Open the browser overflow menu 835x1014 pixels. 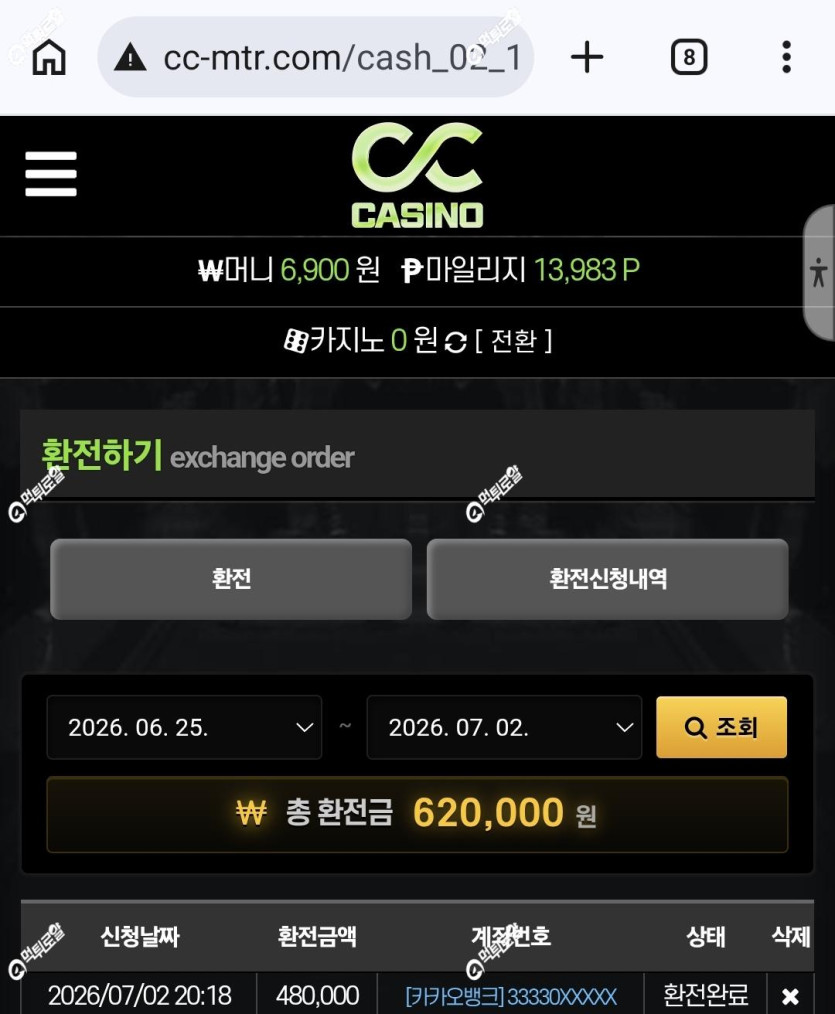[786, 58]
